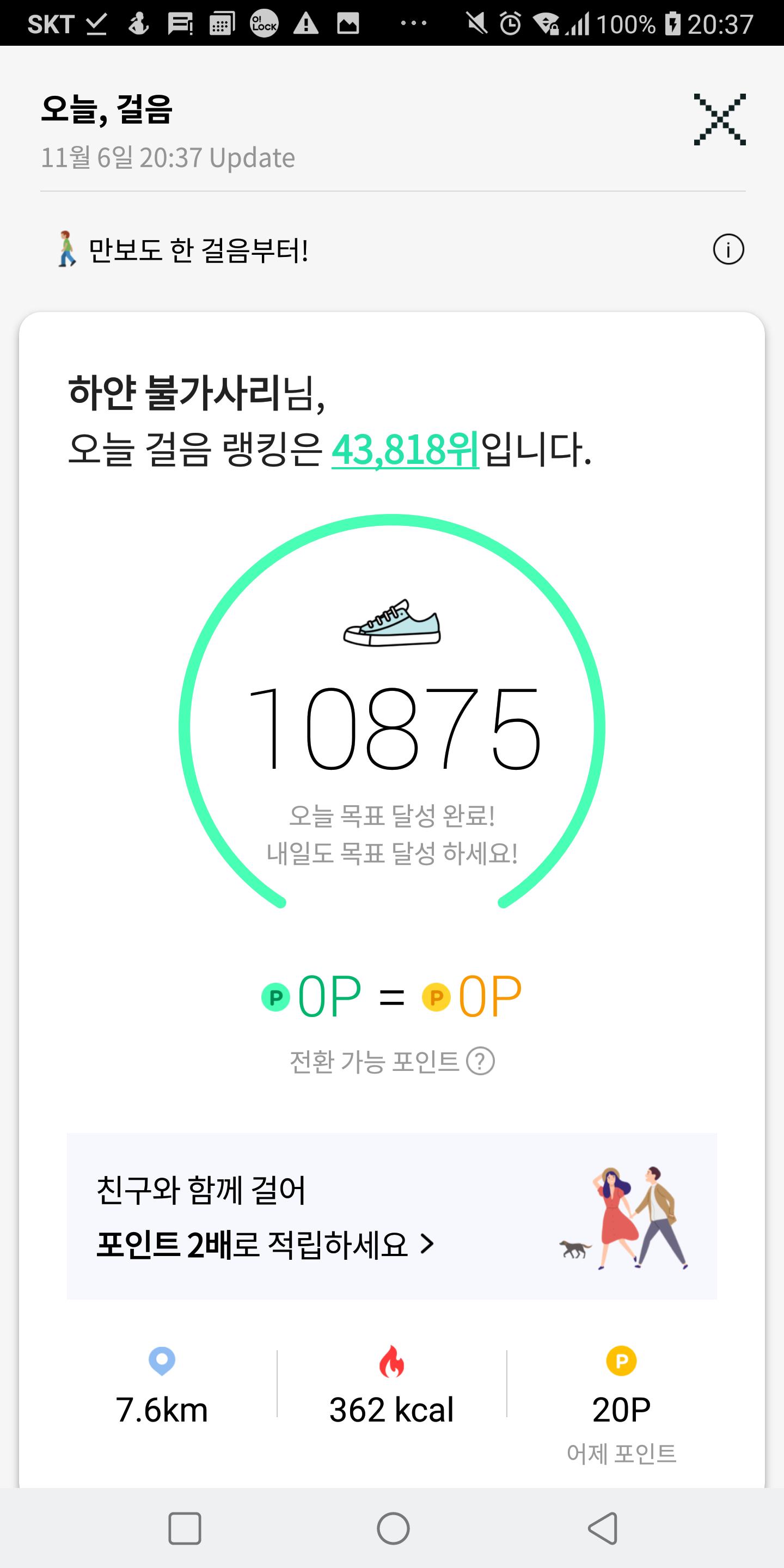Image resolution: width=784 pixels, height=1568 pixels.
Task: Open the 43,818위 ranking link
Action: point(406,450)
